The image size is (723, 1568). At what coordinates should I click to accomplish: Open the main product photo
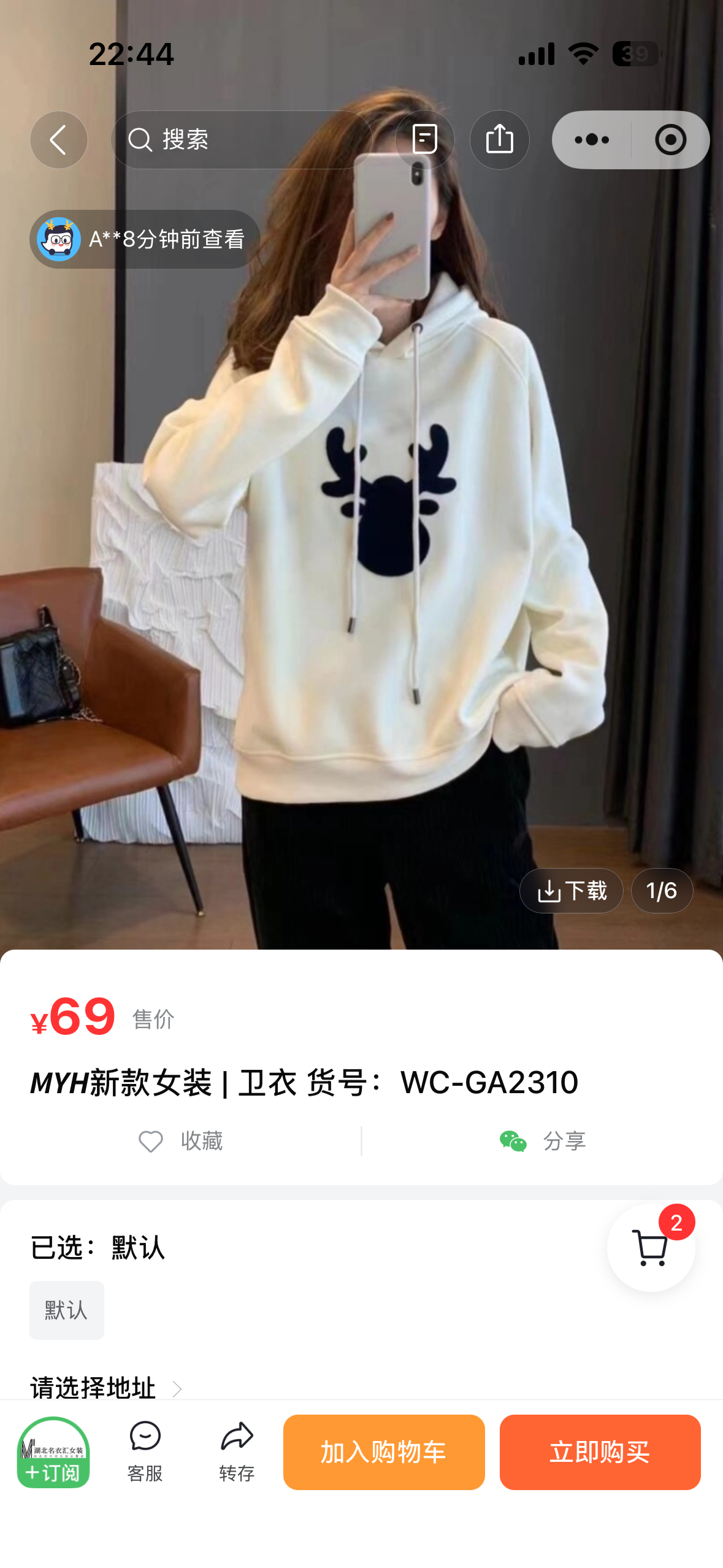click(x=362, y=552)
